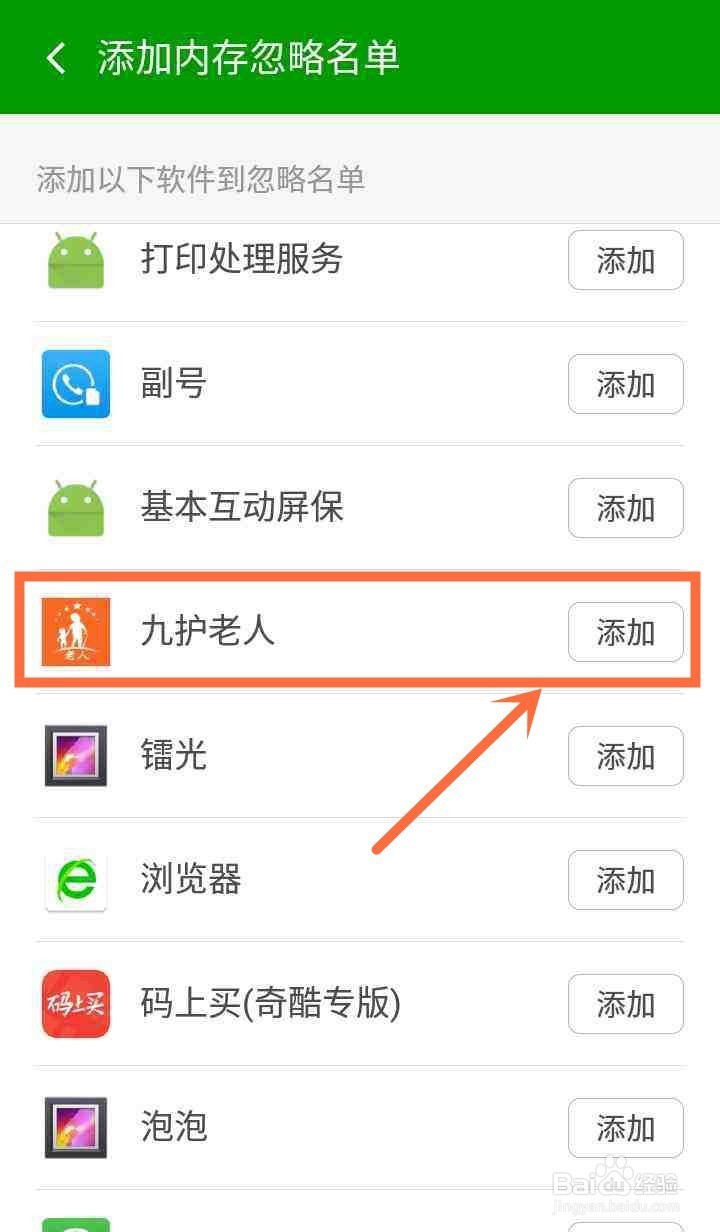Tap 添加 beside 浏览器

pyautogui.click(x=625, y=880)
